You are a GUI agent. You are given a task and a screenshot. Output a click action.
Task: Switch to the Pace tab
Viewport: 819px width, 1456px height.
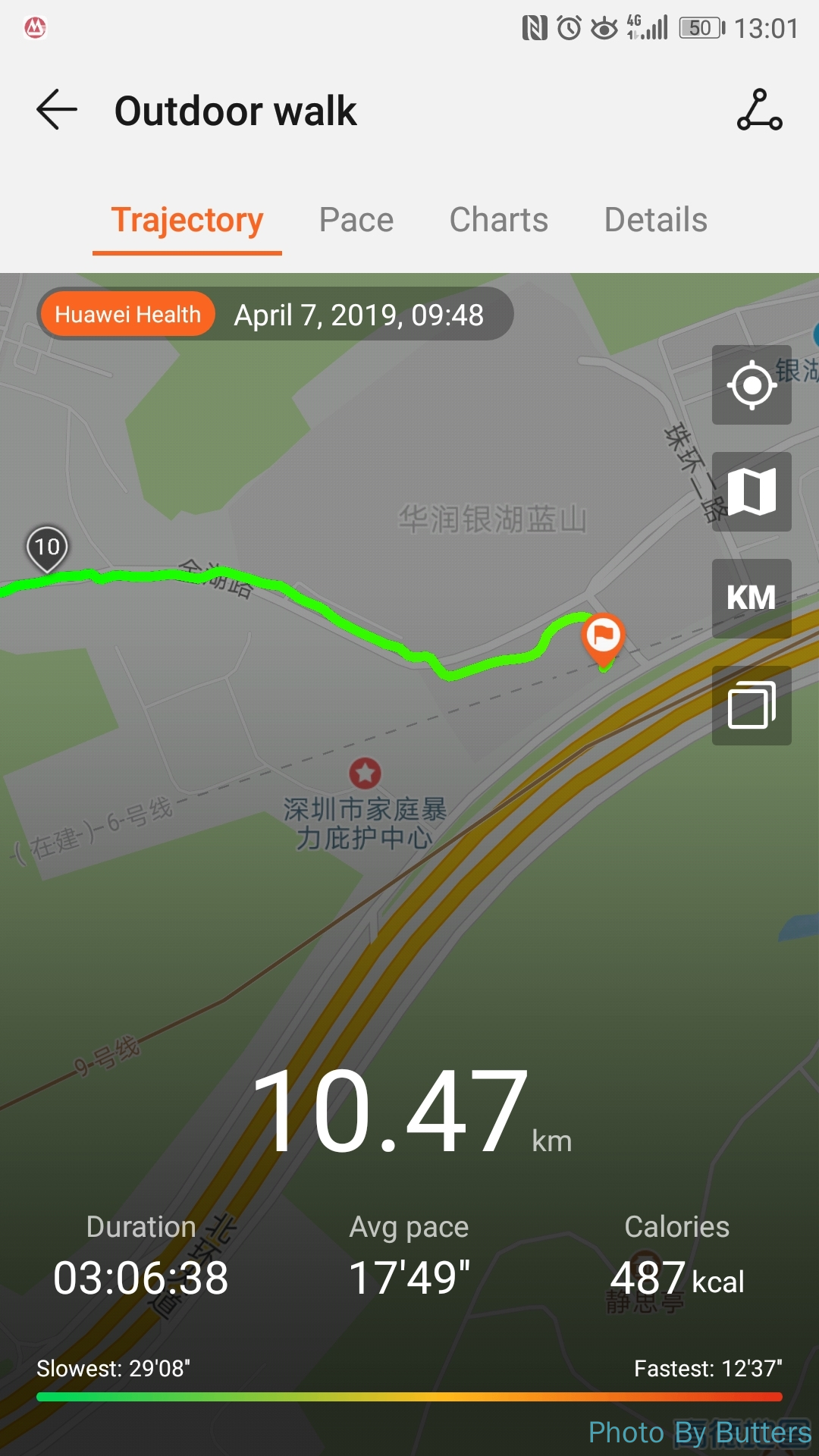(x=356, y=220)
